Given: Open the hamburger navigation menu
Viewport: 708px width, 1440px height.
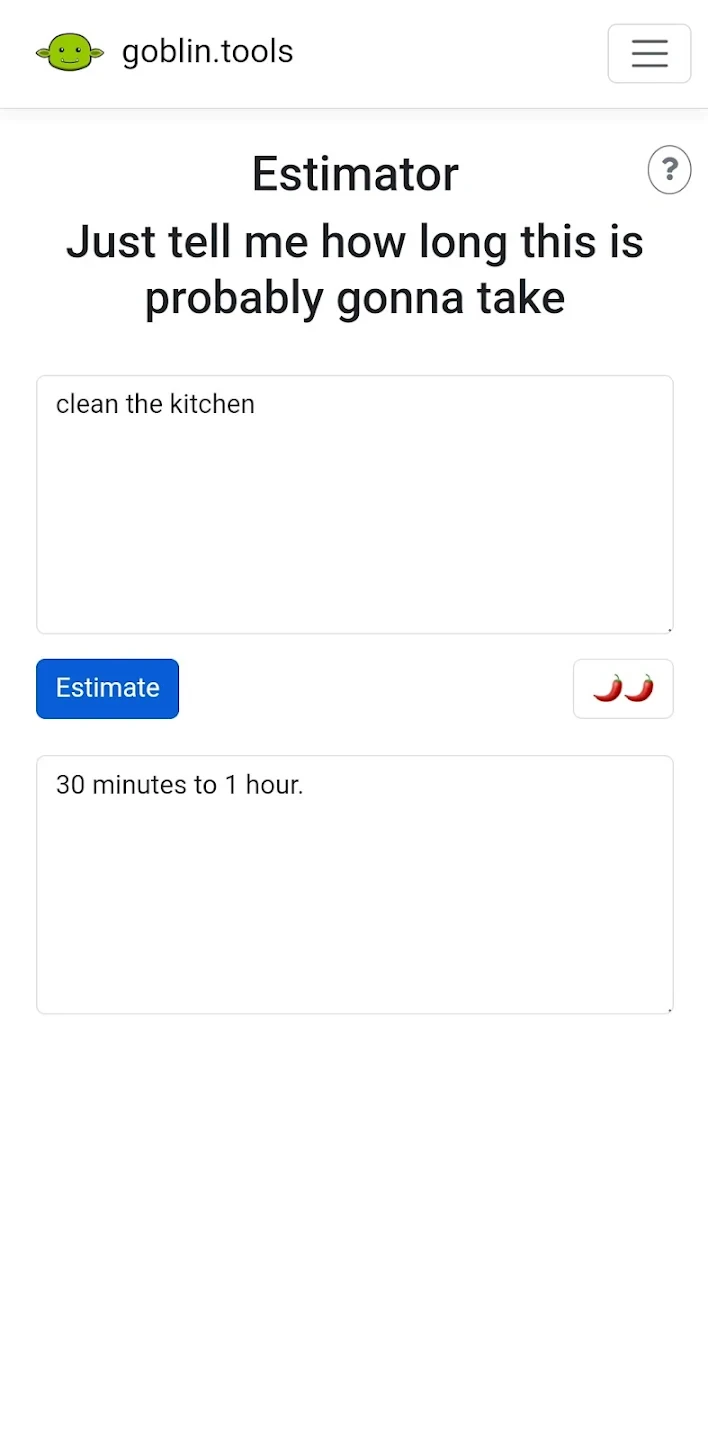Looking at the screenshot, I should [649, 53].
